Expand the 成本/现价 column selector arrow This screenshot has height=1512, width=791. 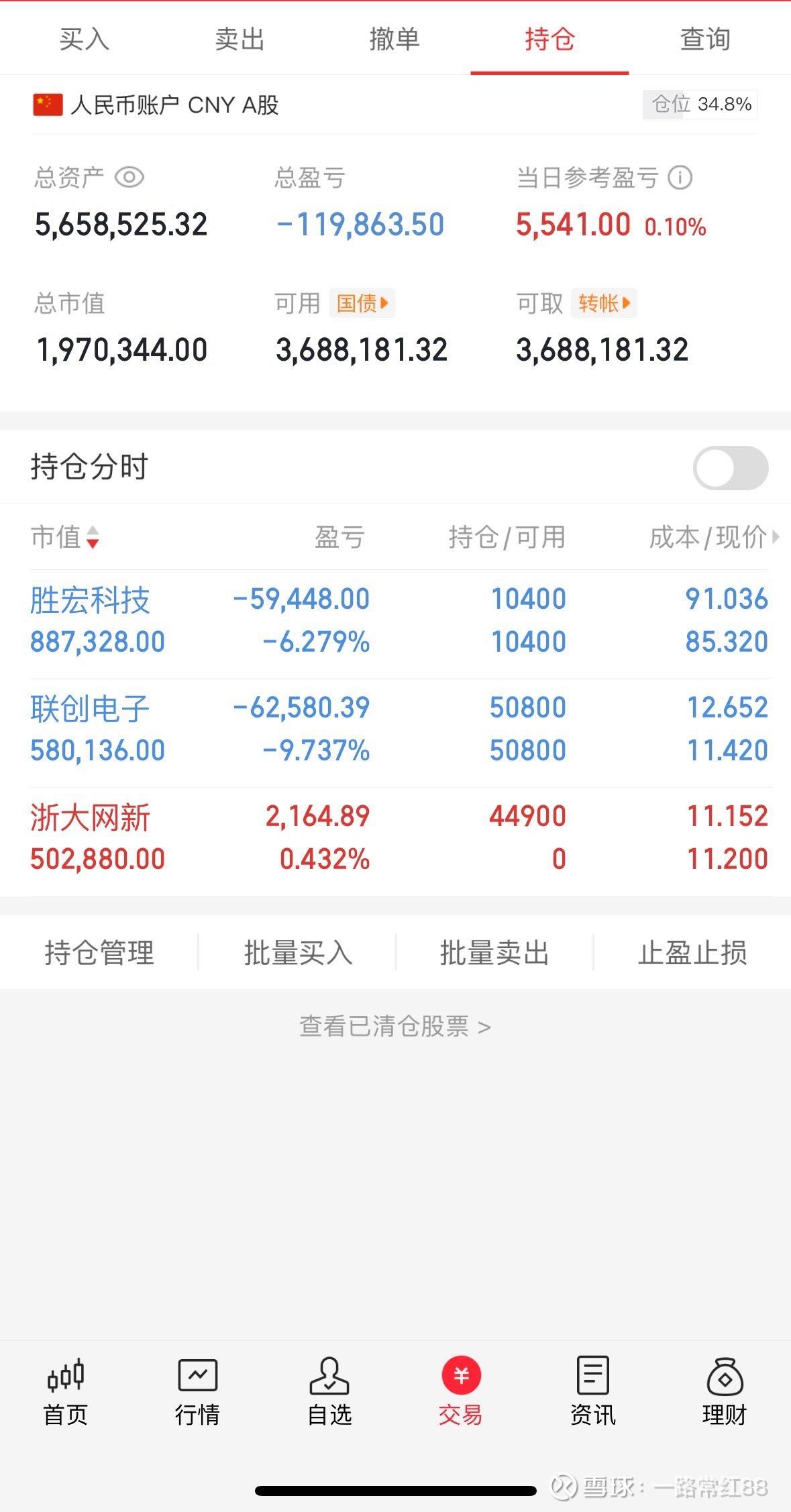777,536
